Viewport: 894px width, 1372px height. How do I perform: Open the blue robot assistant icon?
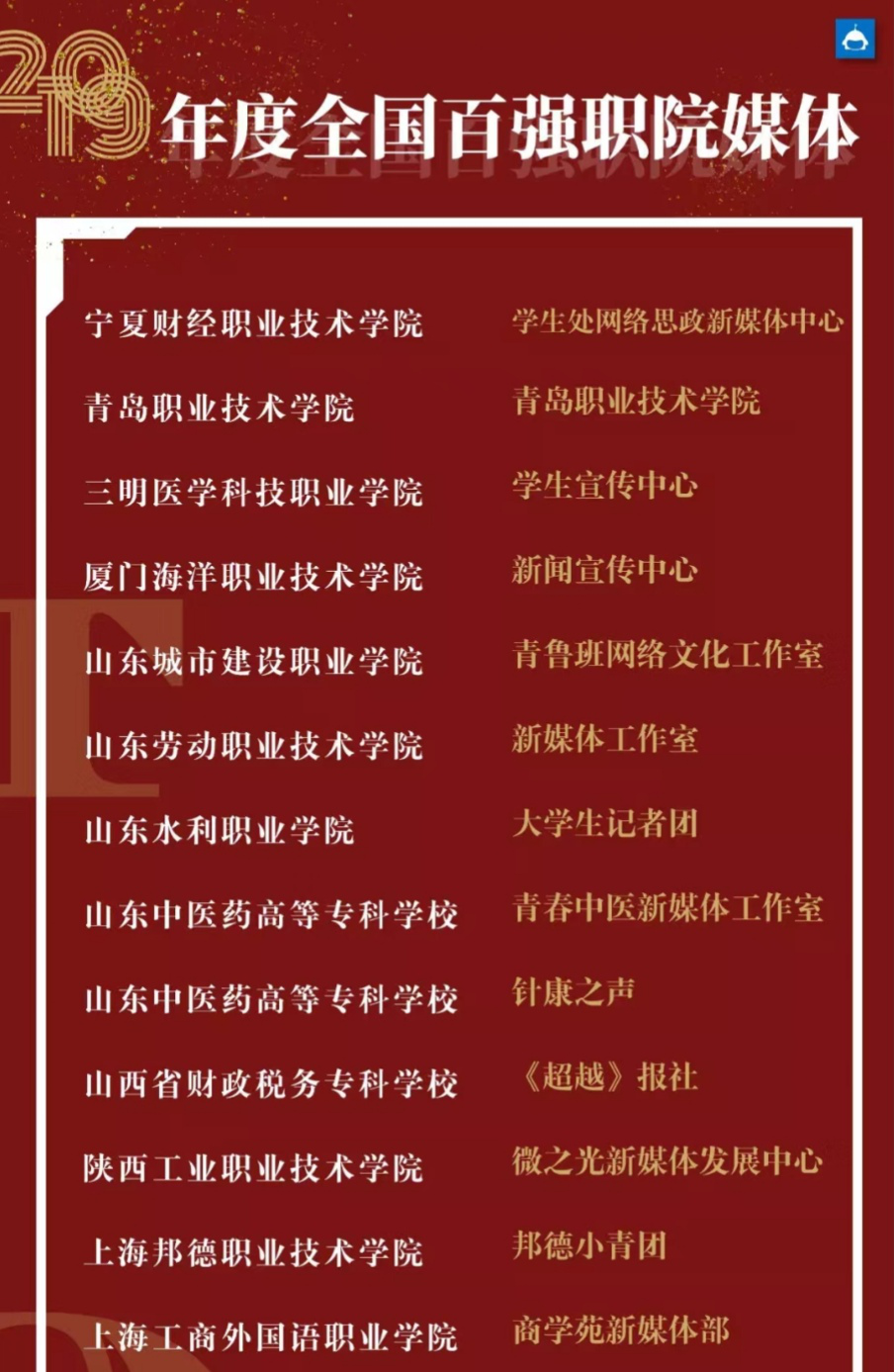point(854,40)
